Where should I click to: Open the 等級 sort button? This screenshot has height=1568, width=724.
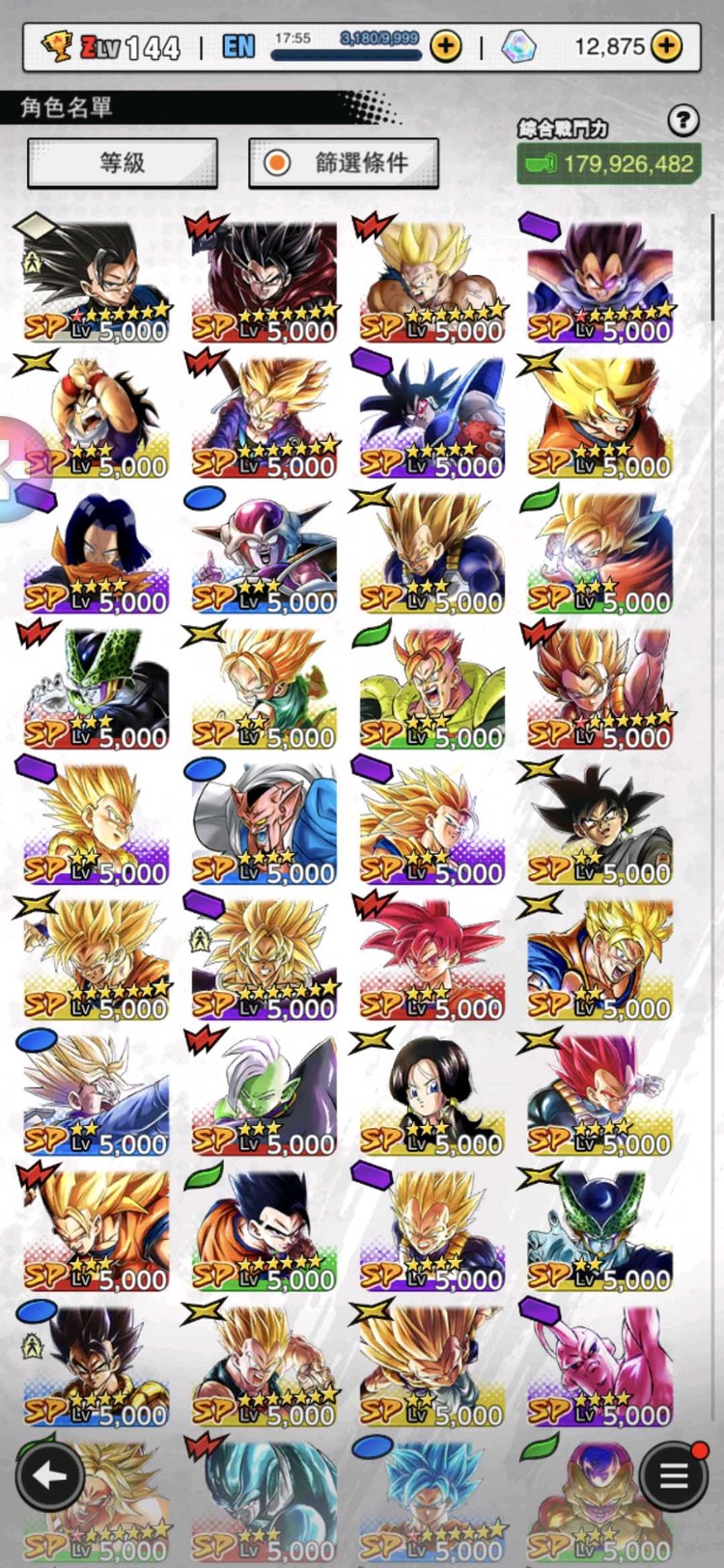pos(123,163)
